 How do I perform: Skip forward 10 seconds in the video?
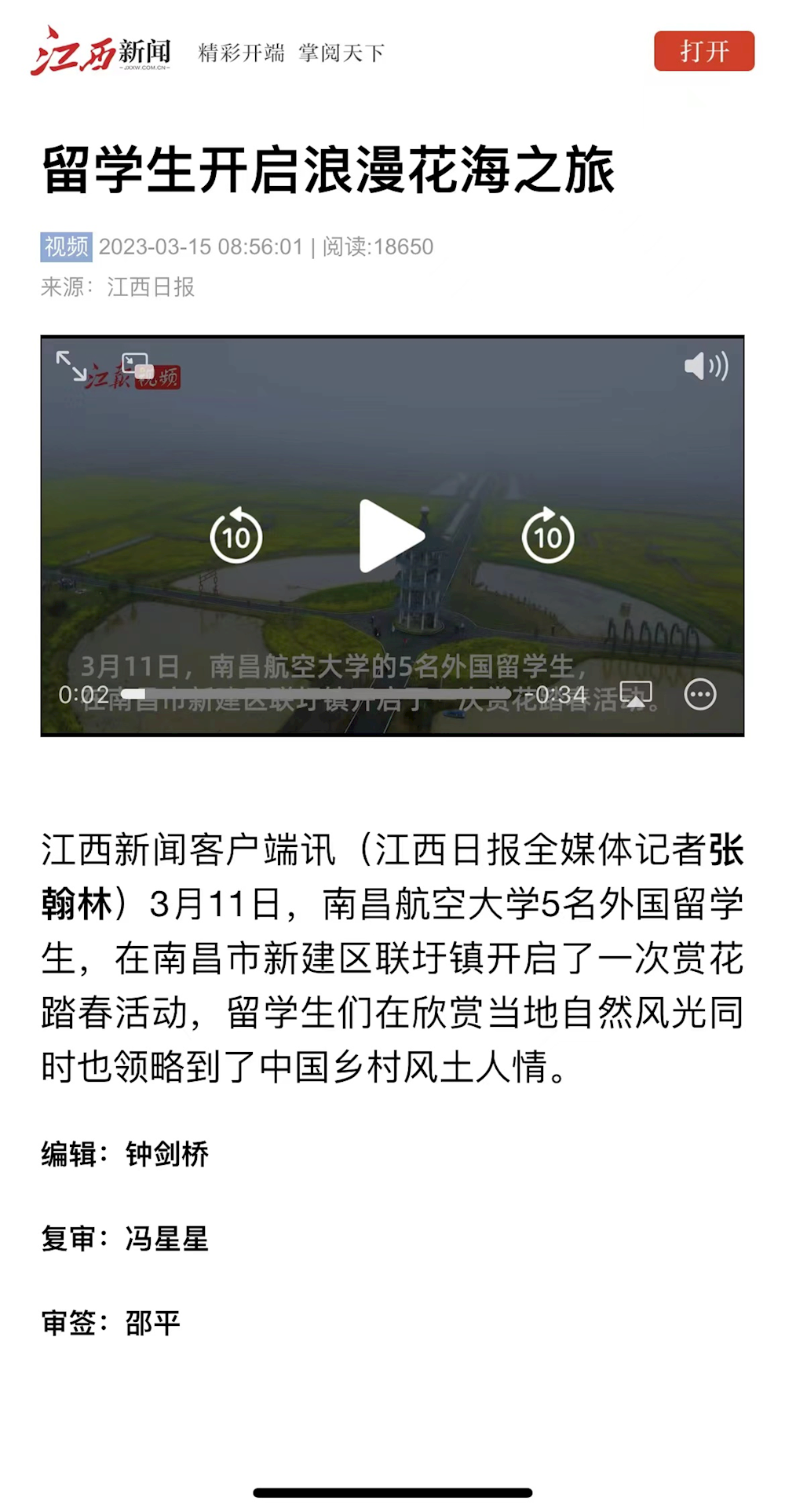(x=548, y=536)
